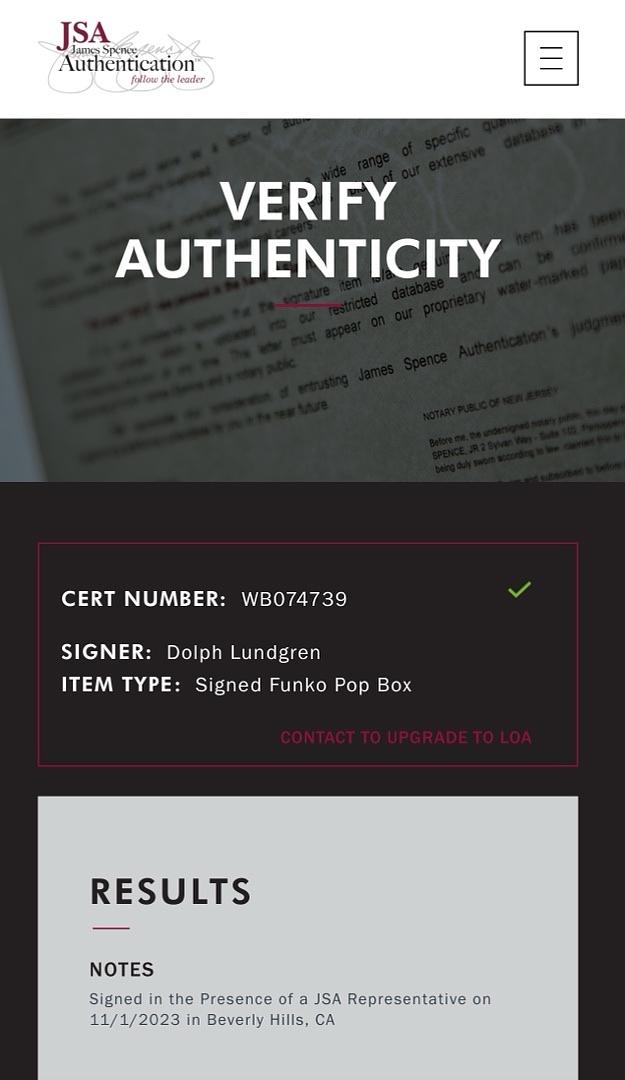This screenshot has width=625, height=1080.
Task: Tap the Contact to Upgrade to LOA link
Action: [x=405, y=738]
